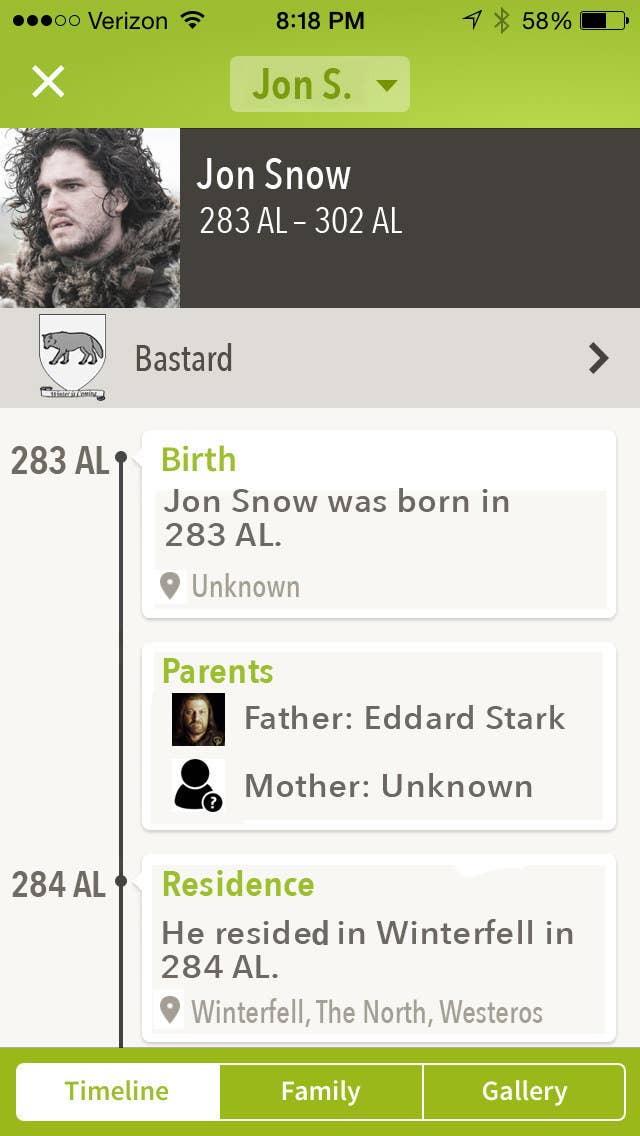Close the Jon Snow profile view
This screenshot has height=1136, width=640.
(48, 82)
